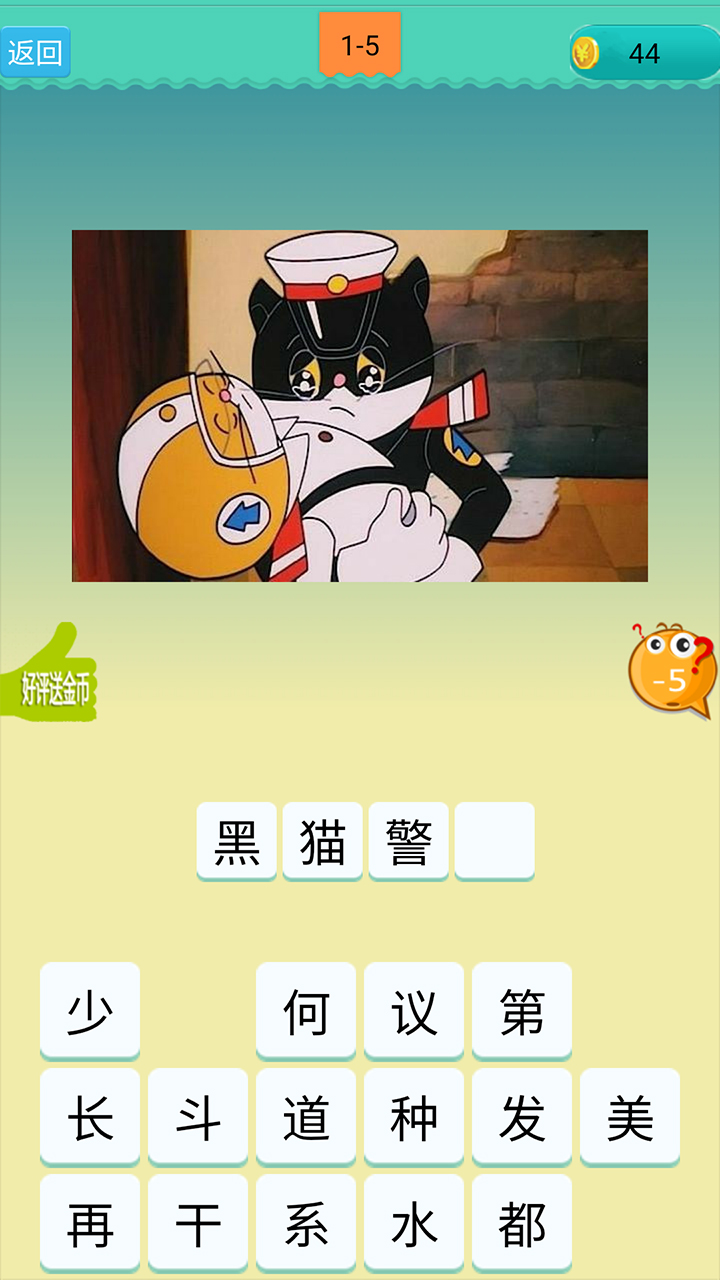The width and height of the screenshot is (720, 1280).
Task: Tap the 长 letter tile
Action: pyautogui.click(x=89, y=1117)
